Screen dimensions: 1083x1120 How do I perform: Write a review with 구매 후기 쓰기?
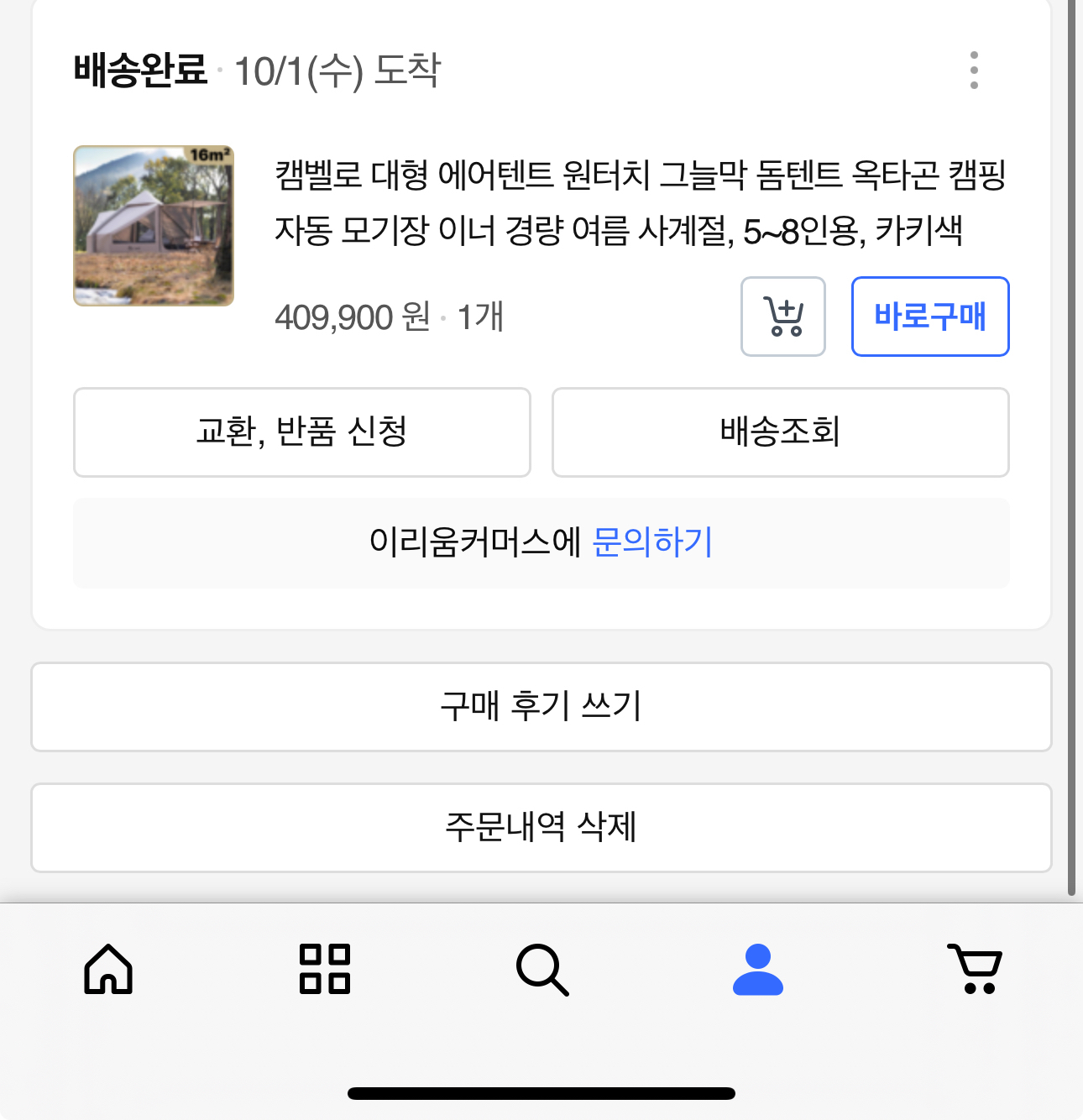click(x=541, y=707)
